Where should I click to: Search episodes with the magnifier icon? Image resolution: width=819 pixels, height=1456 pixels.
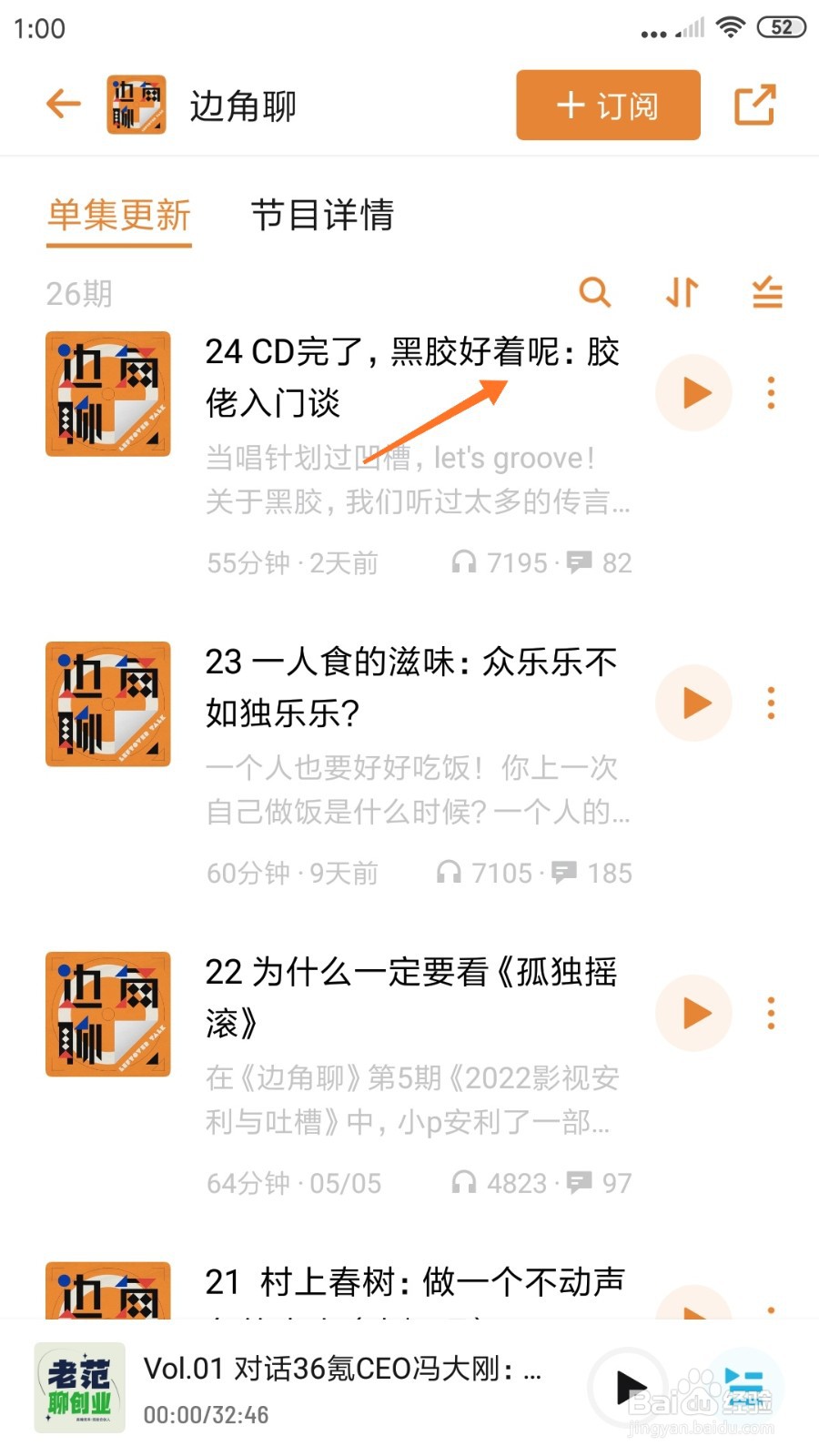(594, 293)
